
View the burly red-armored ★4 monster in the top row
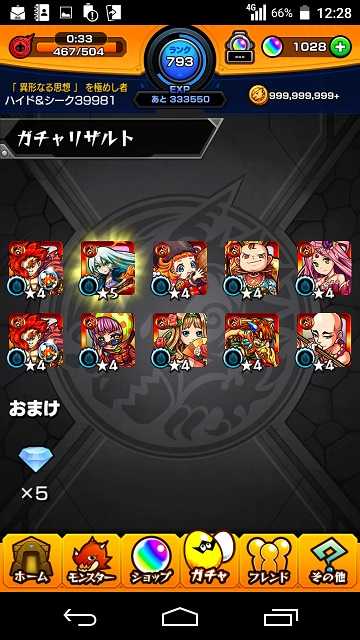251,269
